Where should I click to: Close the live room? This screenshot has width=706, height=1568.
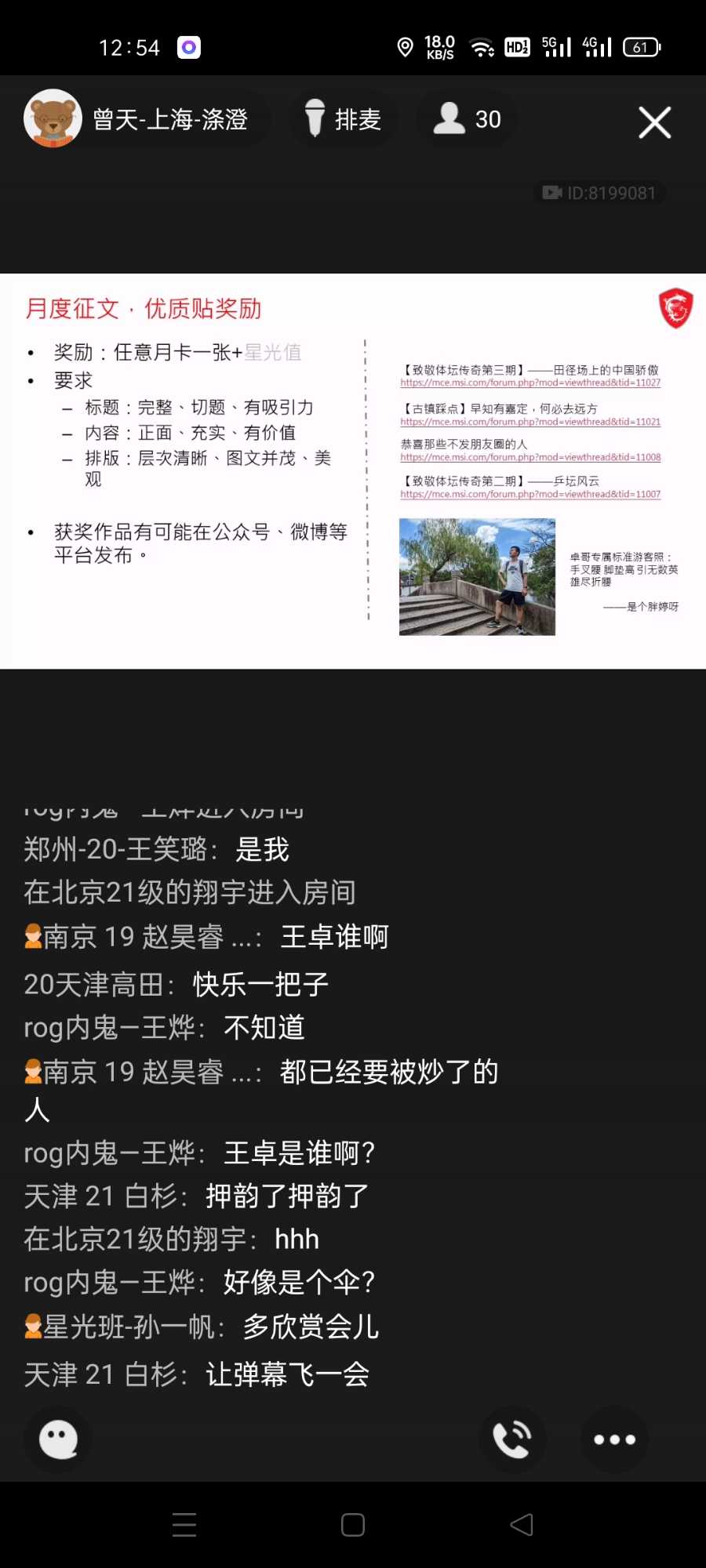654,122
